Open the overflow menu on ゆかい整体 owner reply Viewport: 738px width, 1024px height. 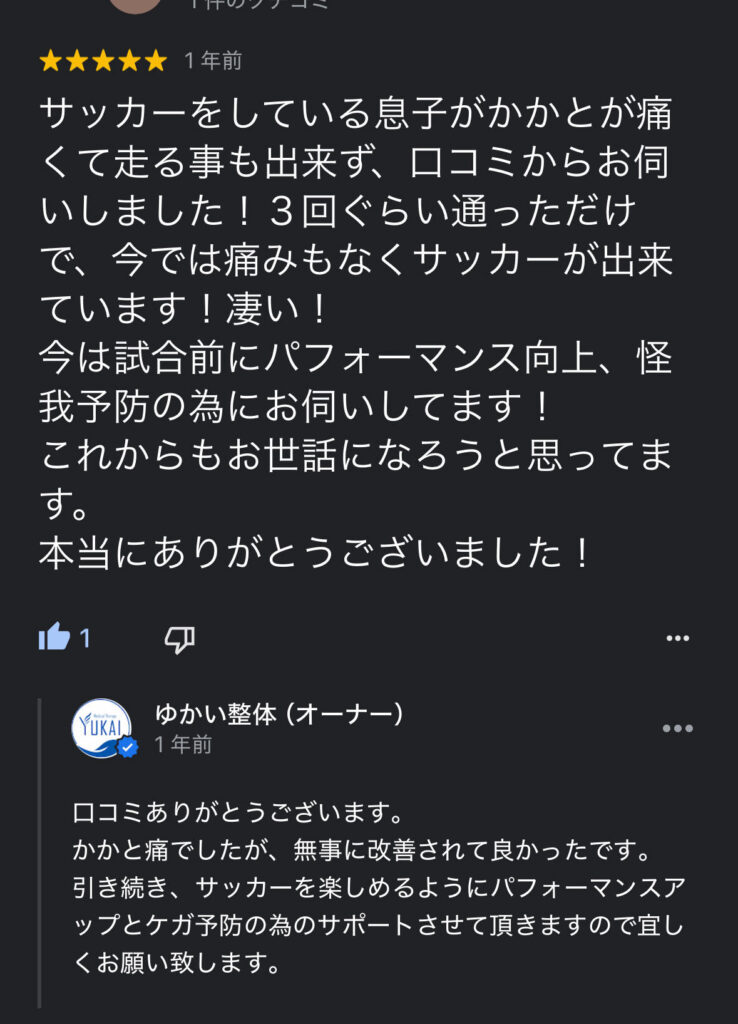pos(678,728)
